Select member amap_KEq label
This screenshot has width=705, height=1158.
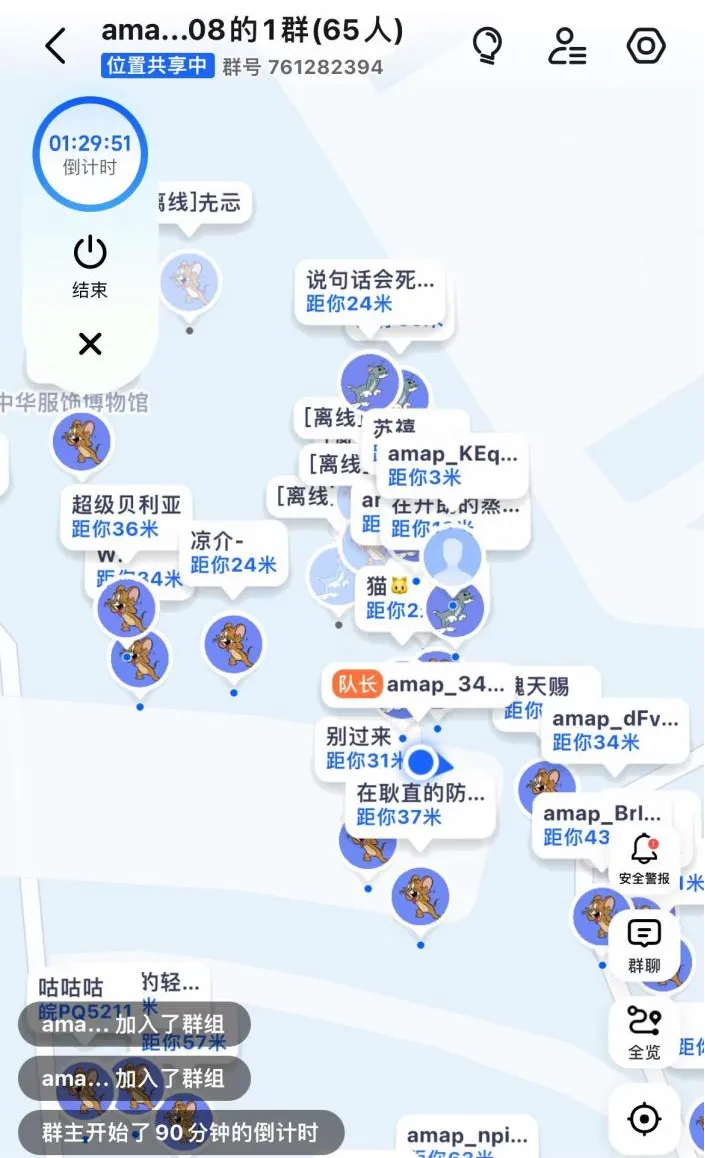452,464
